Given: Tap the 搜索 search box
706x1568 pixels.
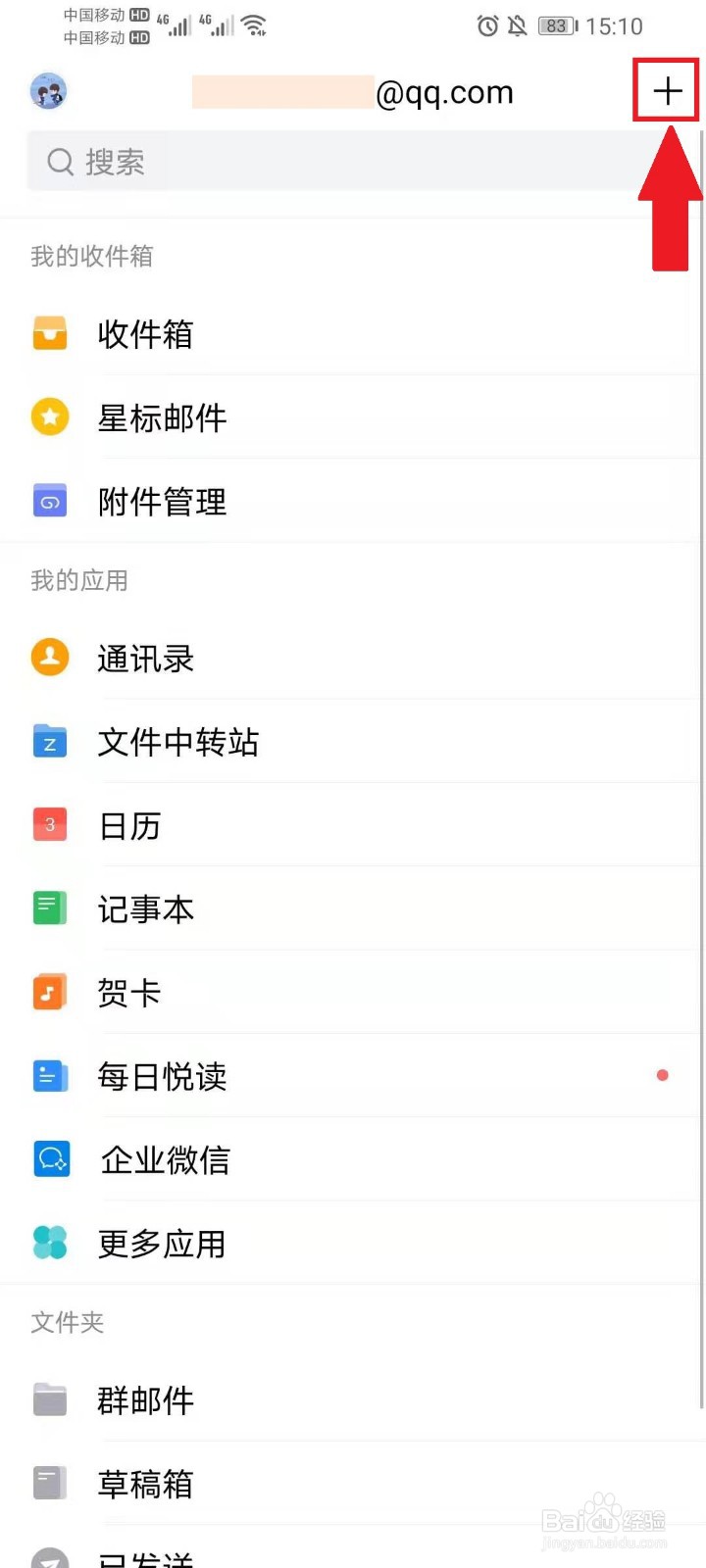Looking at the screenshot, I should pos(353,162).
